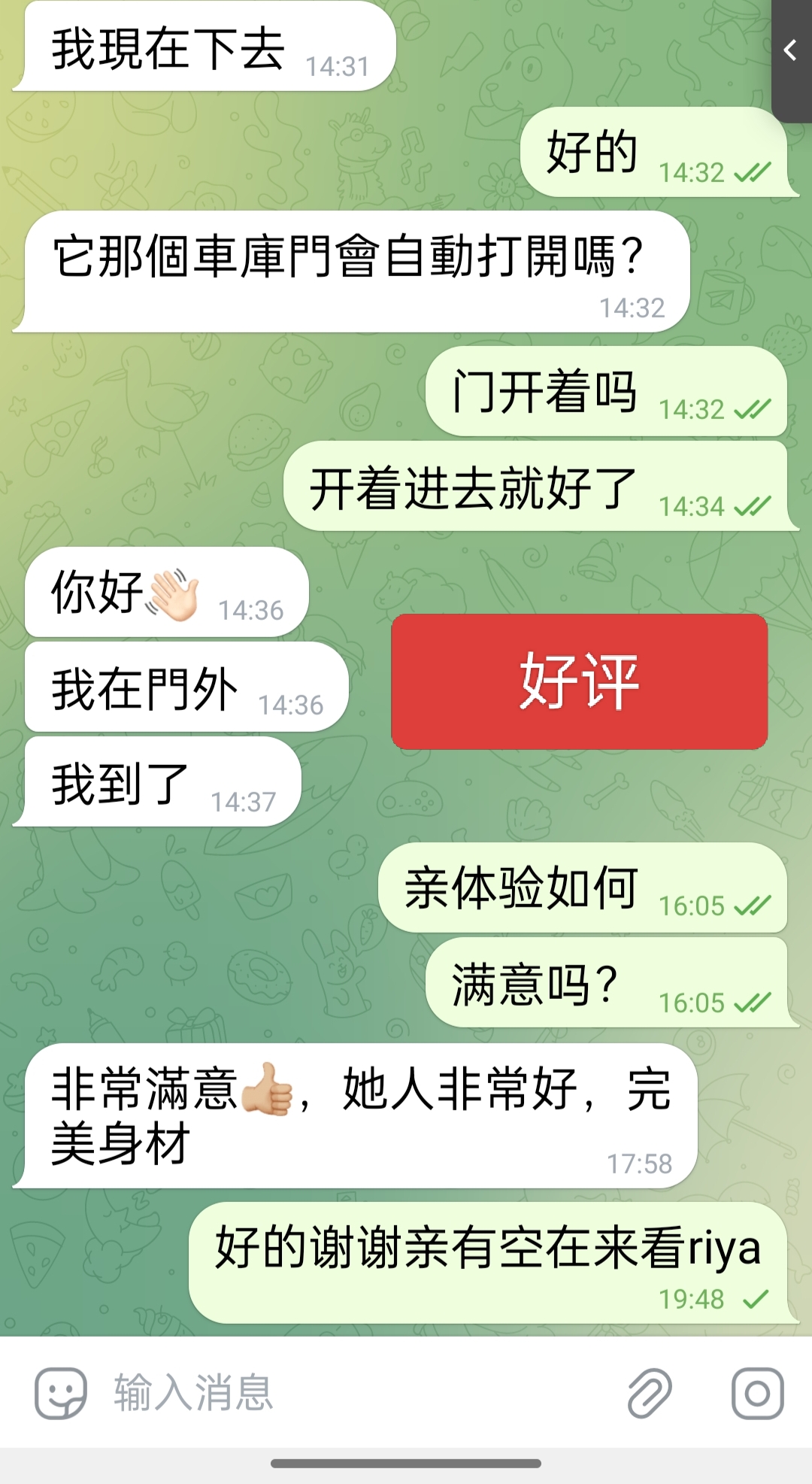The width and height of the screenshot is (812, 1484).
Task: Open the sticker and emoji panel
Action: 60,1393
